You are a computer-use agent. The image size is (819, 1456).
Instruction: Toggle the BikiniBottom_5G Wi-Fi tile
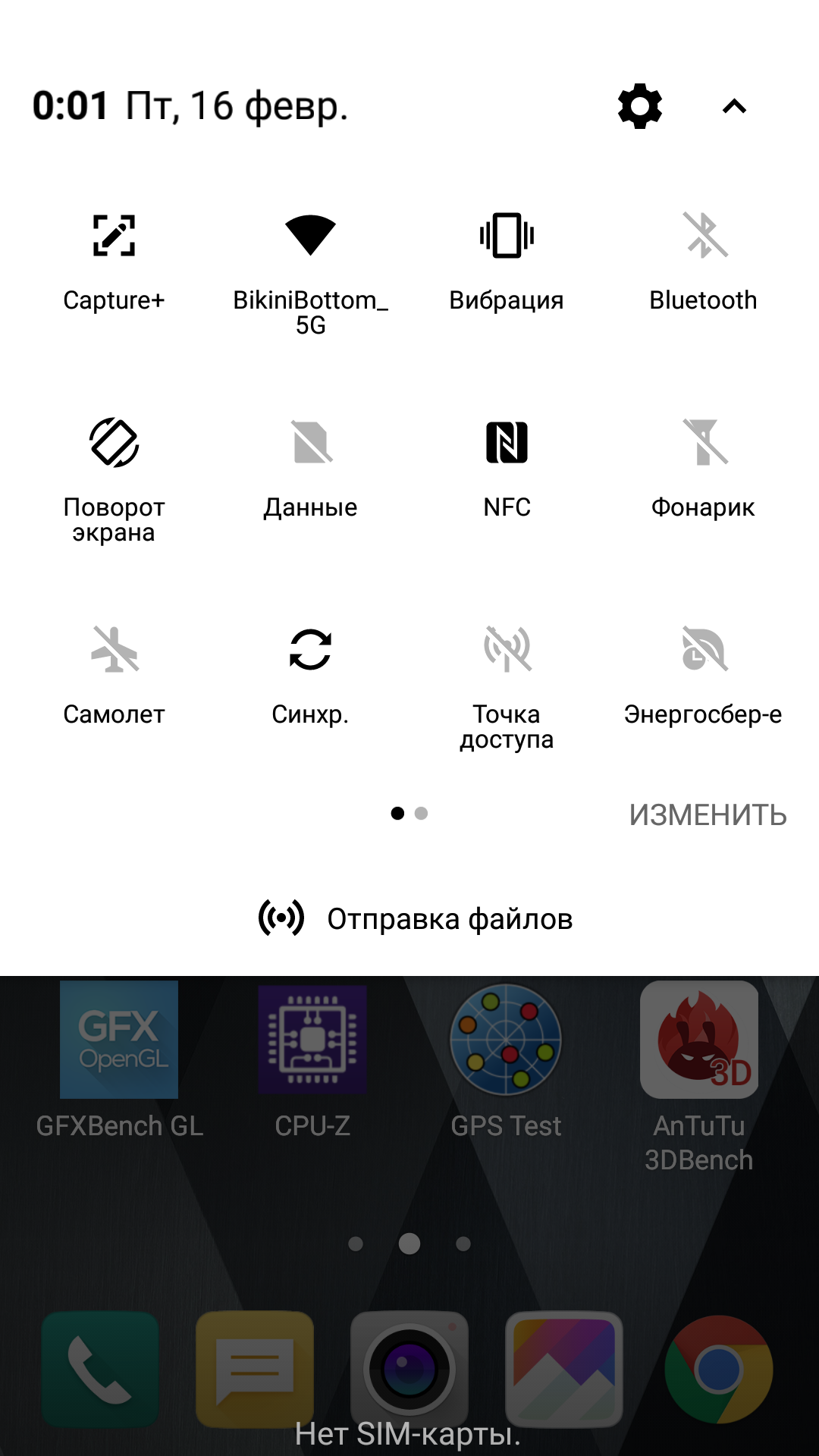pos(310,236)
